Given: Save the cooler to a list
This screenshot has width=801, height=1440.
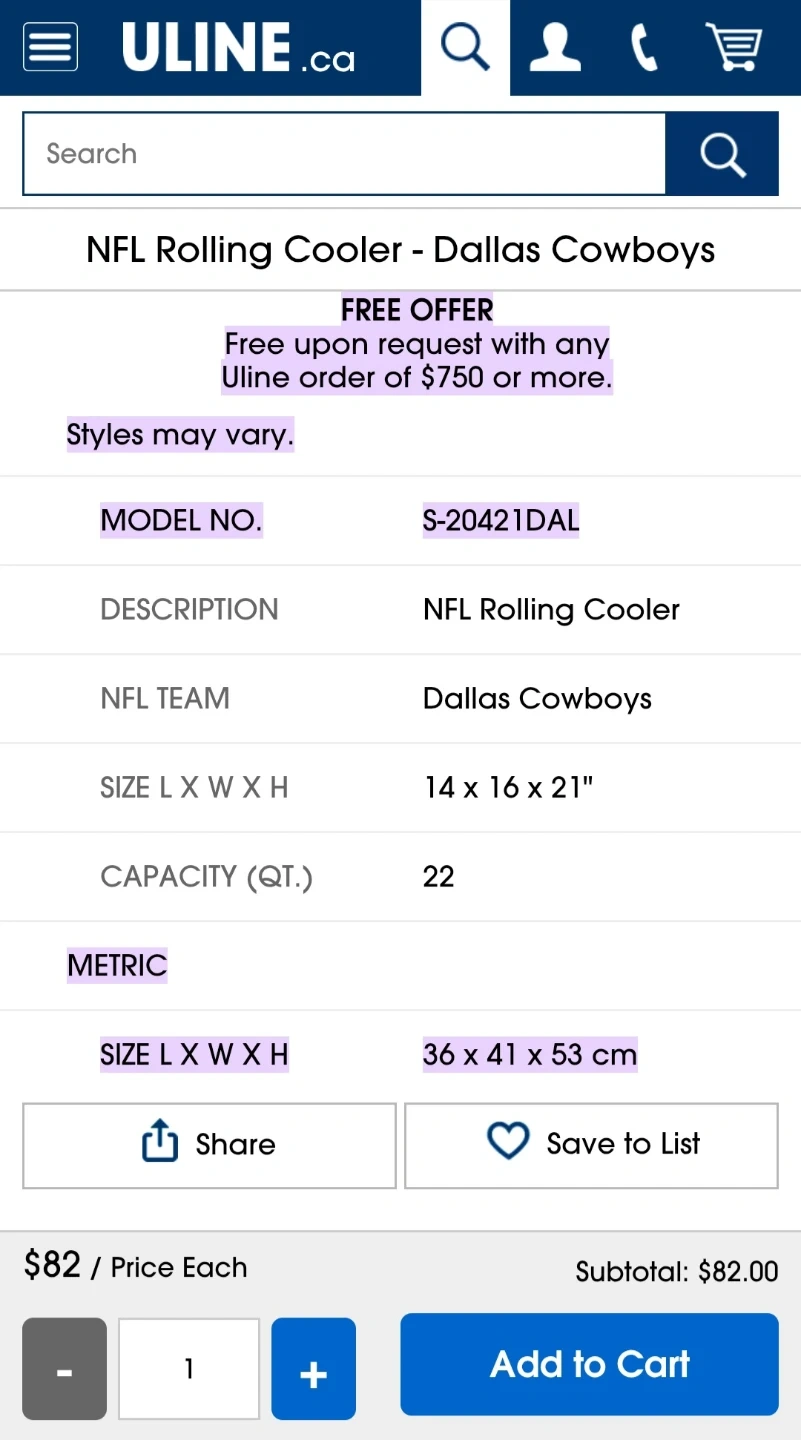Looking at the screenshot, I should tap(591, 1145).
